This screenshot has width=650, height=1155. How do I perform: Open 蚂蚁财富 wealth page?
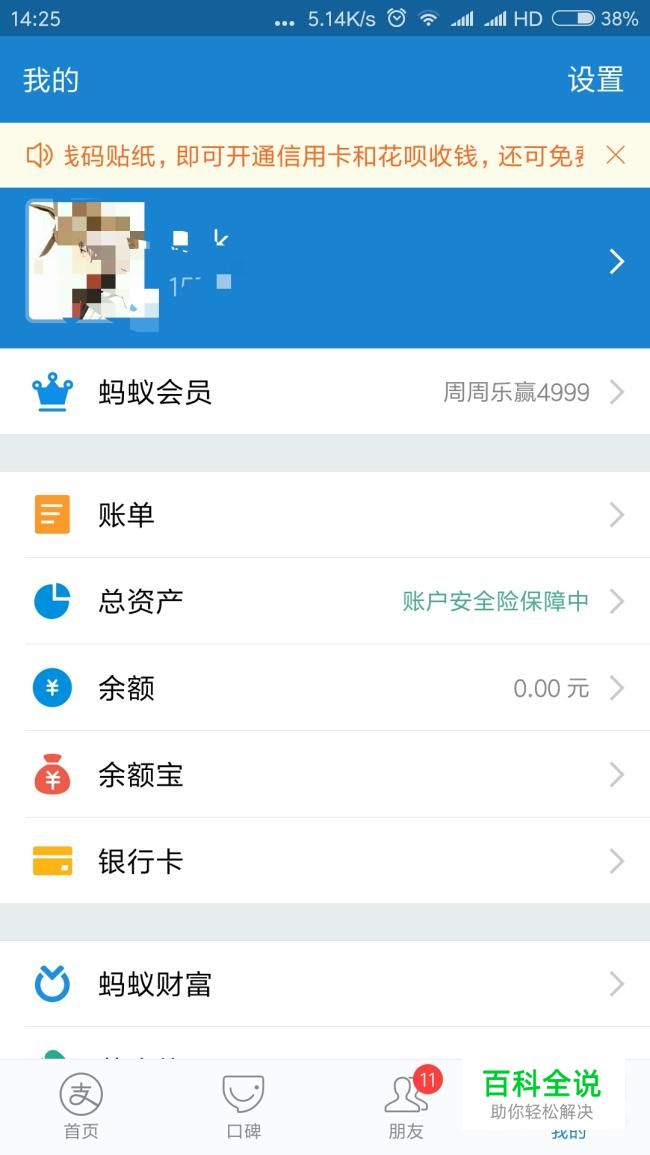click(x=325, y=984)
